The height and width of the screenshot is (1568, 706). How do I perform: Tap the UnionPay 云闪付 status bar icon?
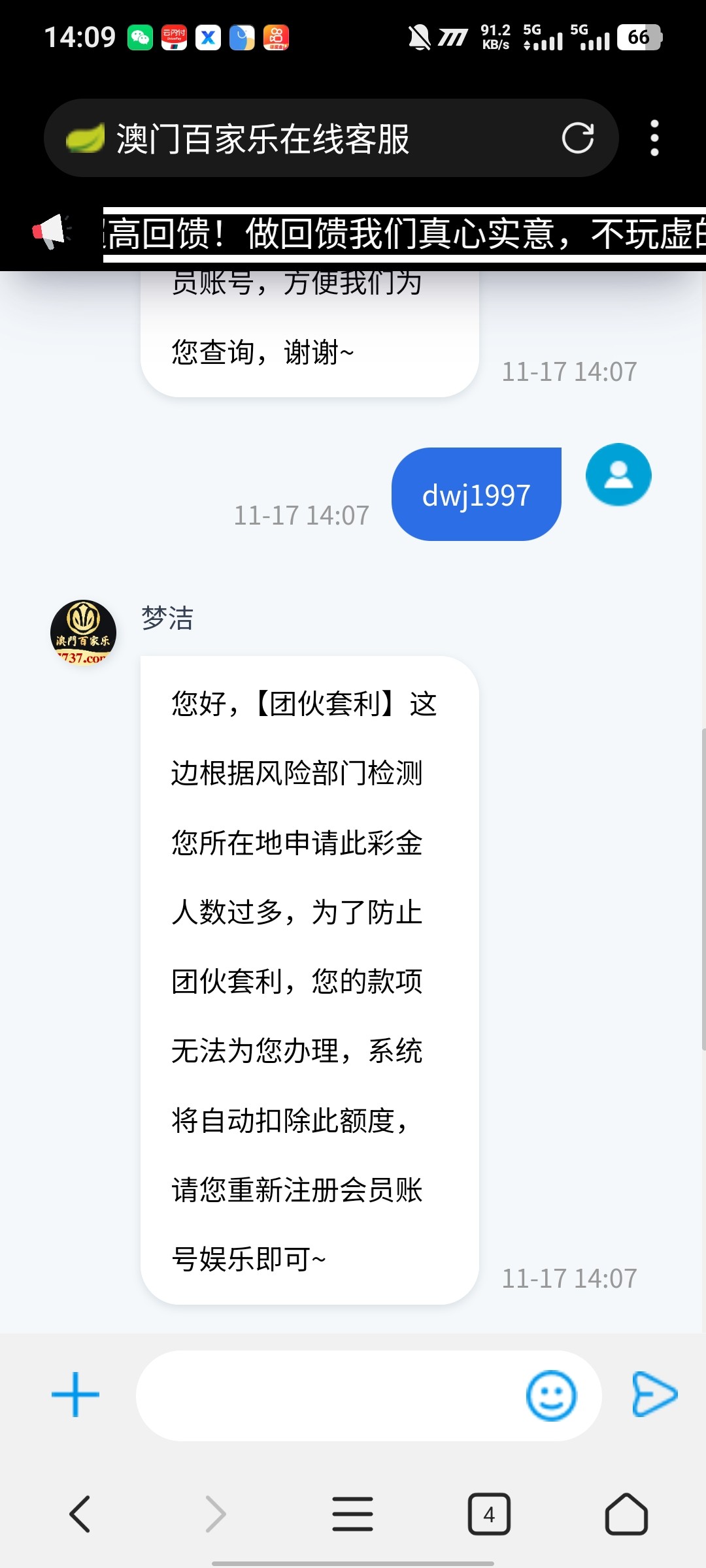pos(175,37)
